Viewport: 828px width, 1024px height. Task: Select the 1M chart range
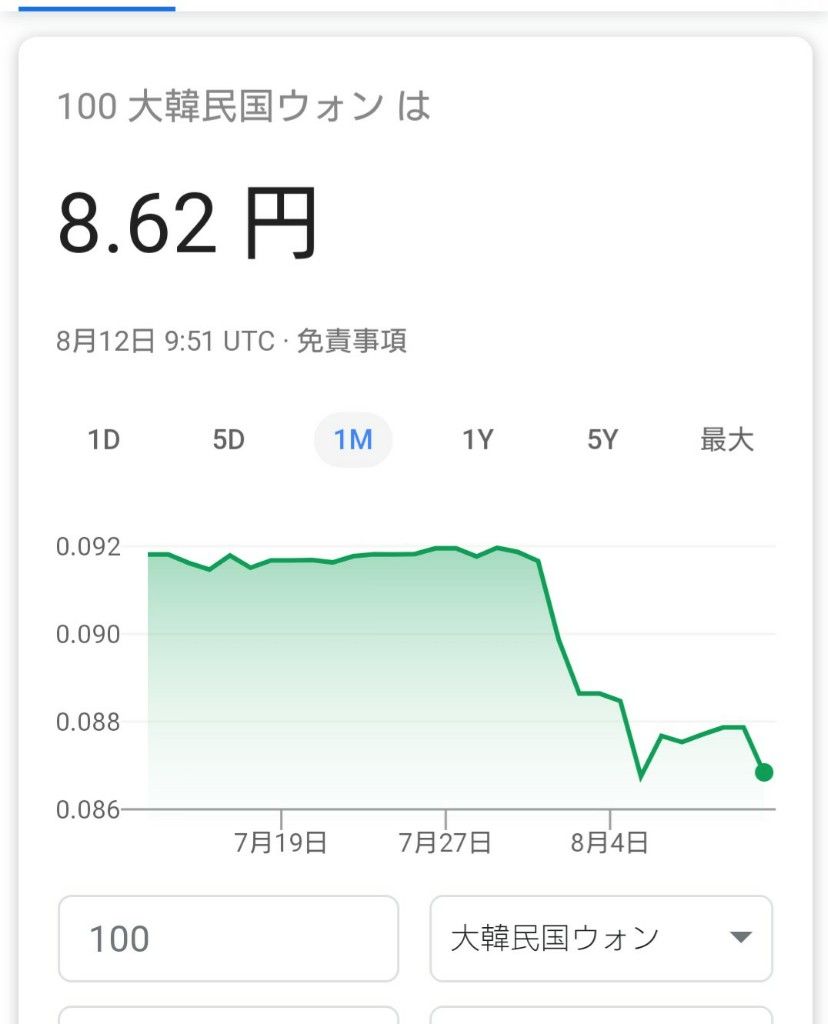pyautogui.click(x=353, y=440)
